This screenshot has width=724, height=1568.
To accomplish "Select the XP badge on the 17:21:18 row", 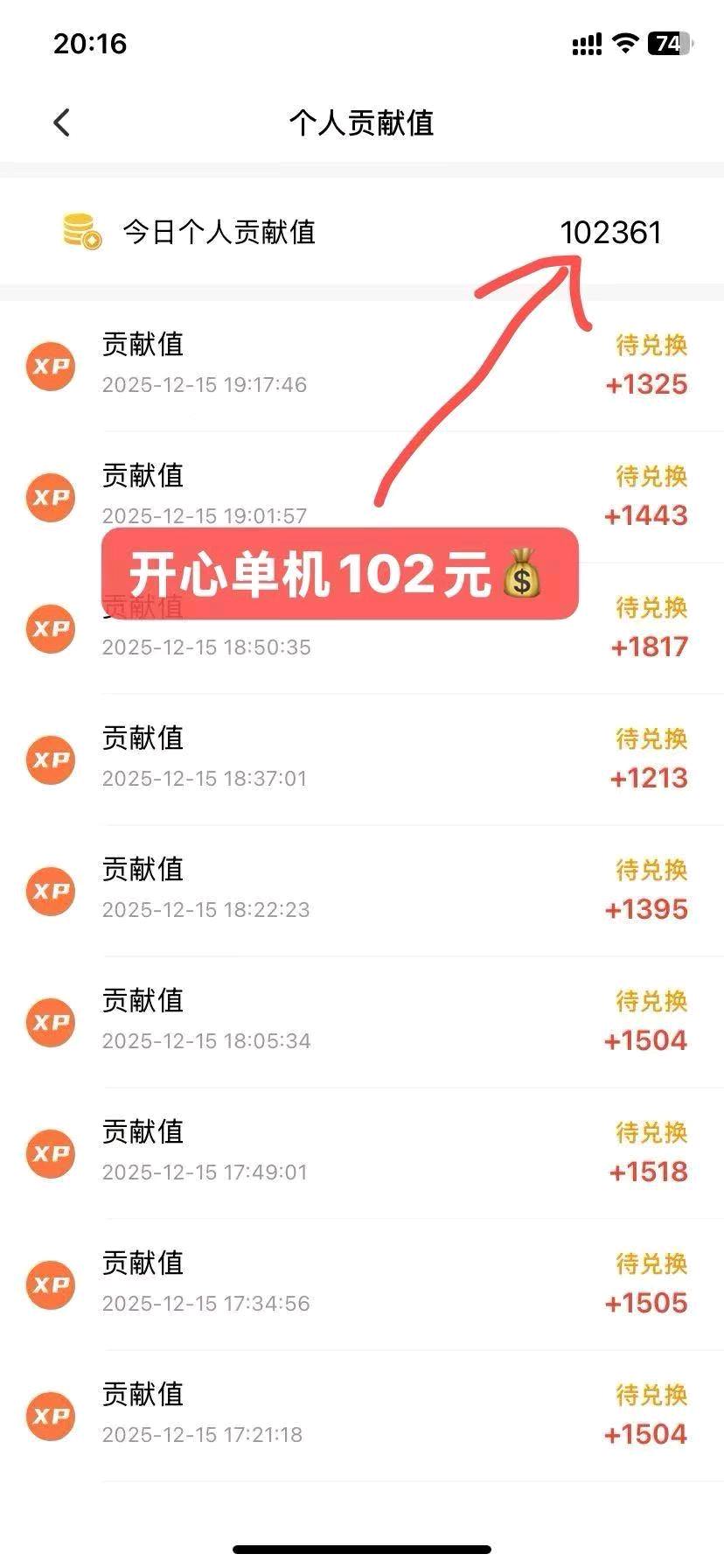I will coord(50,1416).
